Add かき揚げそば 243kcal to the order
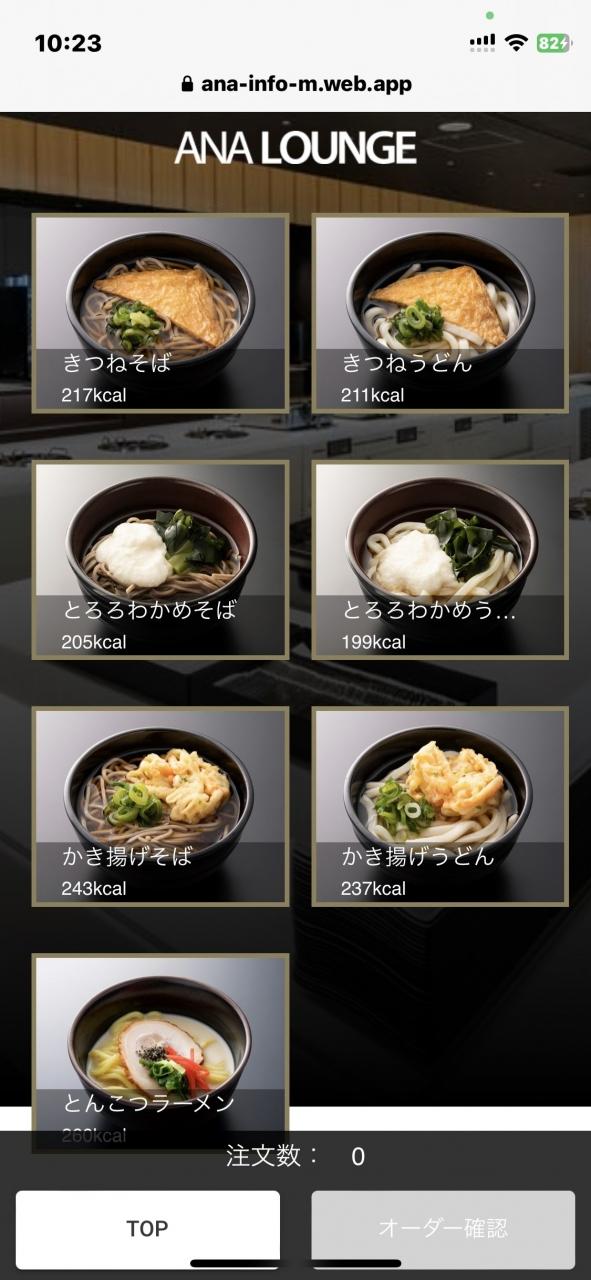Screen dimensions: 591x1280 click(160, 806)
